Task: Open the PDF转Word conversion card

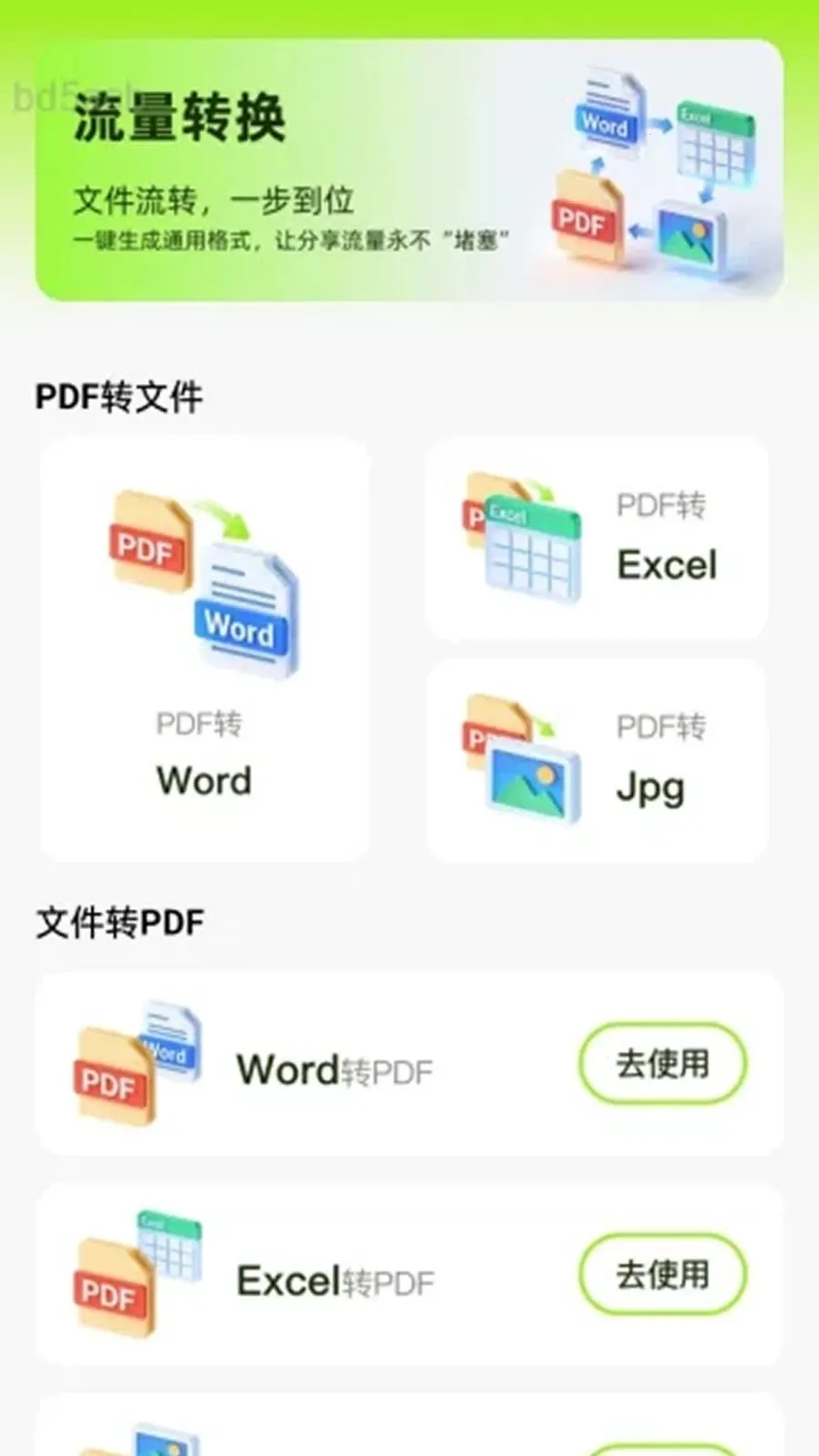Action: click(x=203, y=646)
